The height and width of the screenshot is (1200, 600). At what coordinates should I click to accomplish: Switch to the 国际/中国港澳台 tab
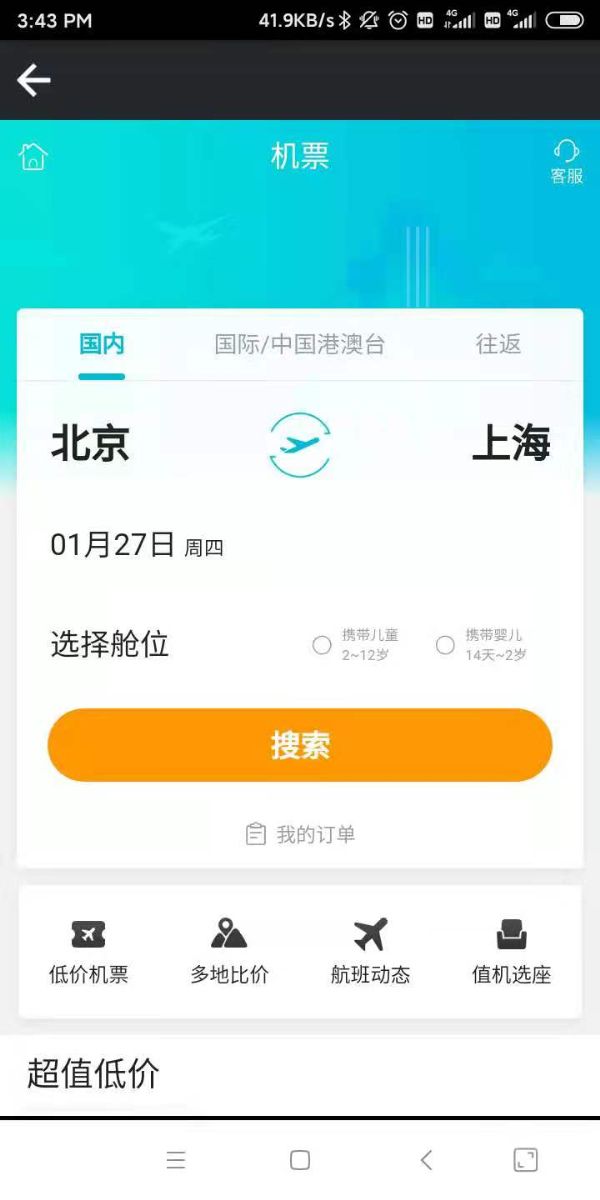[299, 344]
